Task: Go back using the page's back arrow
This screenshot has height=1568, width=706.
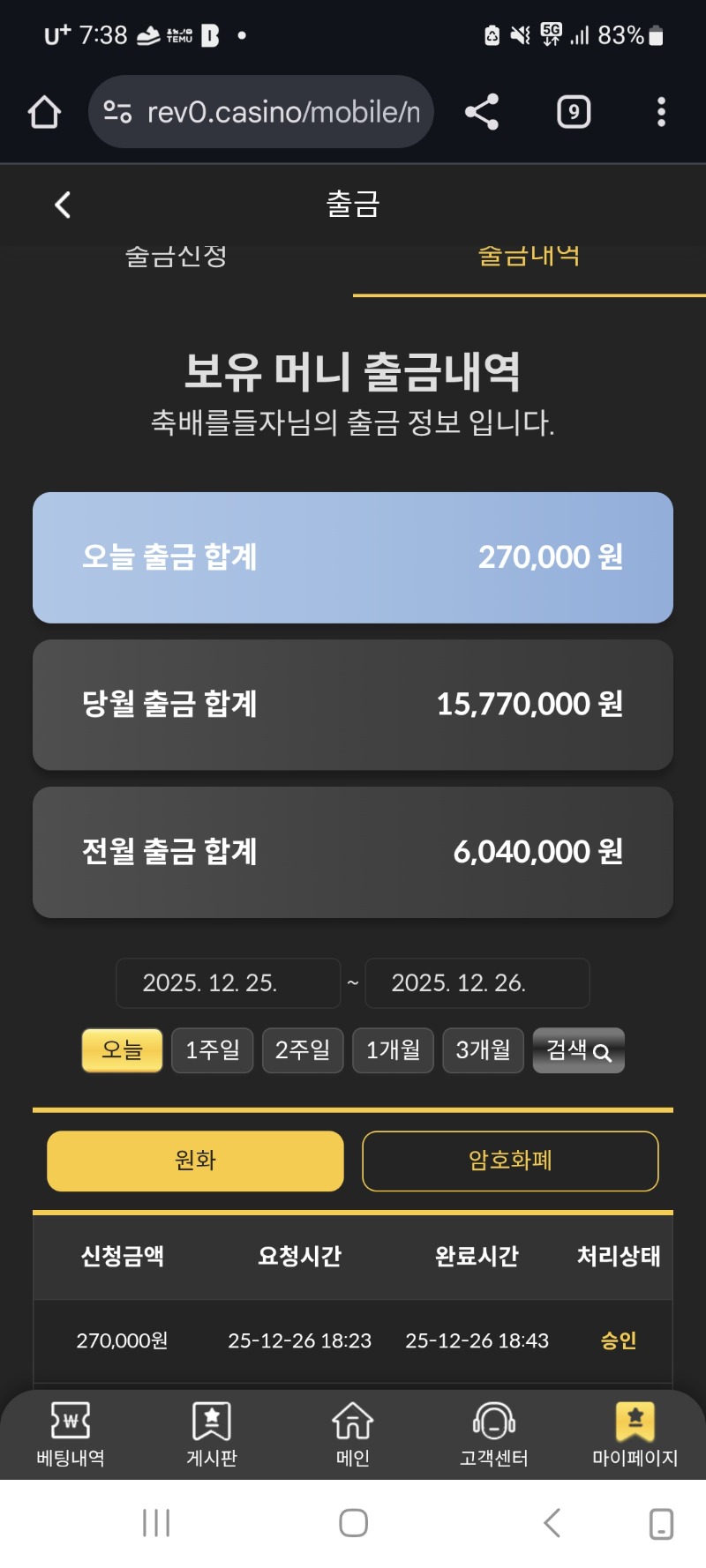Action: (63, 205)
